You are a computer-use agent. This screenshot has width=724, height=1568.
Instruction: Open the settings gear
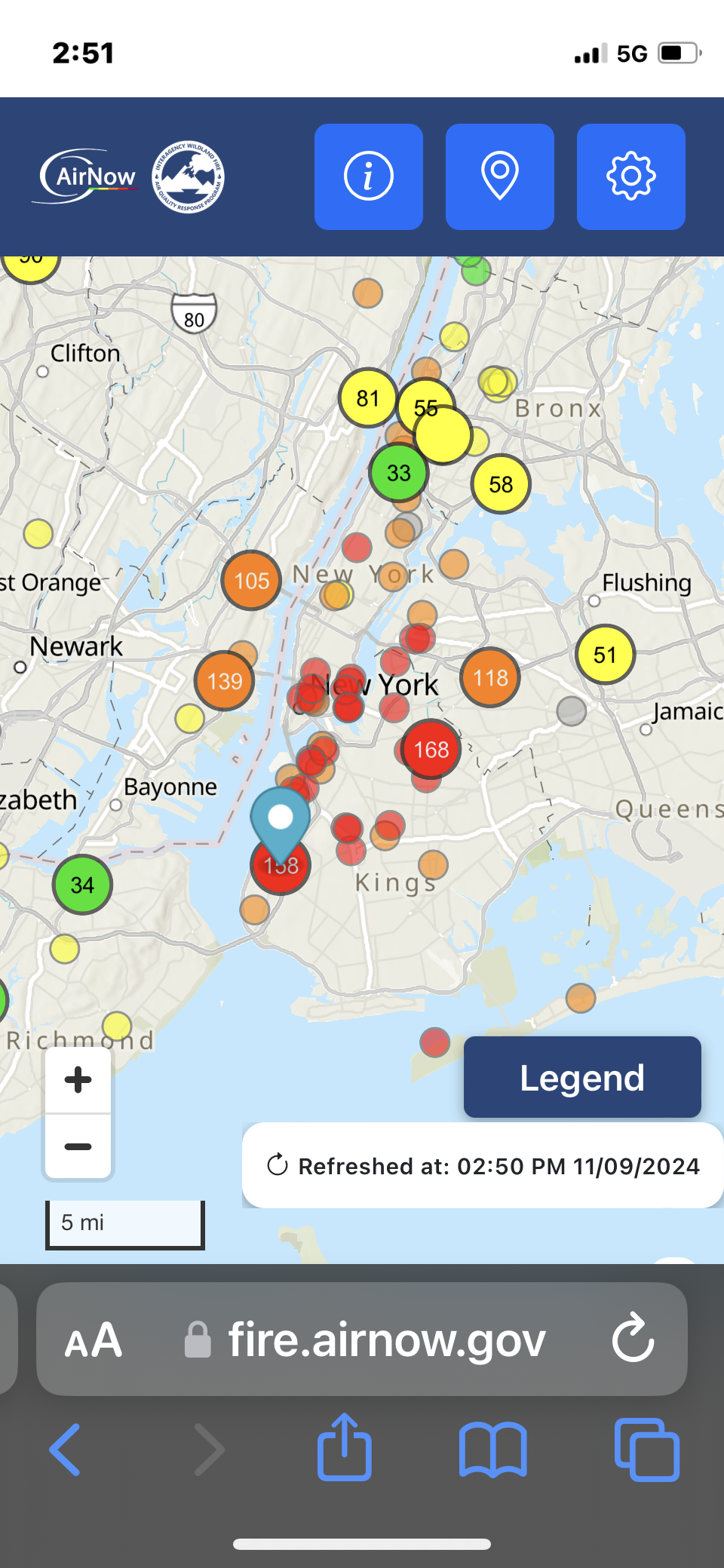pyautogui.click(x=630, y=176)
